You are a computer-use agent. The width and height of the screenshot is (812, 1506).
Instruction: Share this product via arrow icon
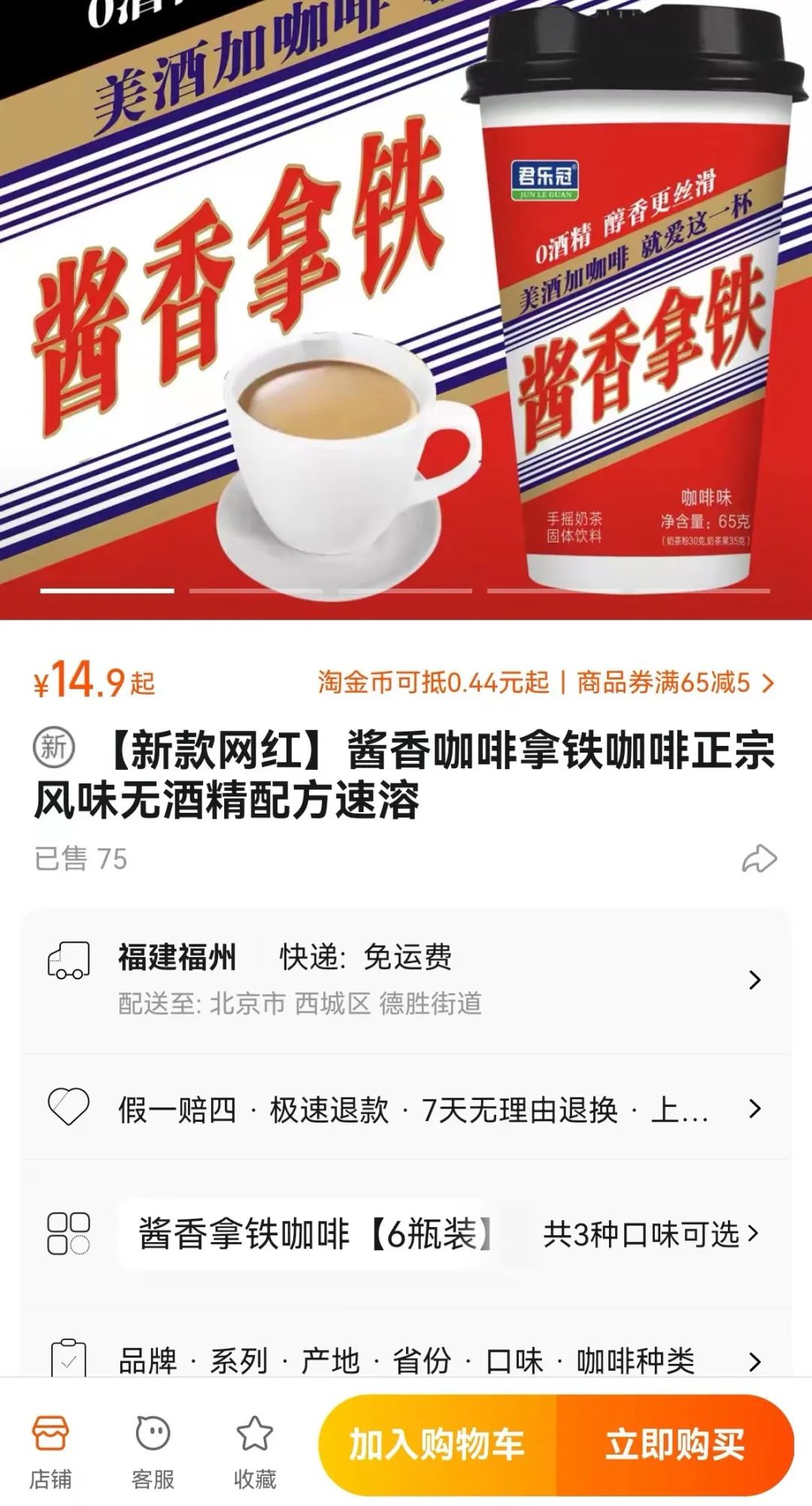tap(759, 859)
